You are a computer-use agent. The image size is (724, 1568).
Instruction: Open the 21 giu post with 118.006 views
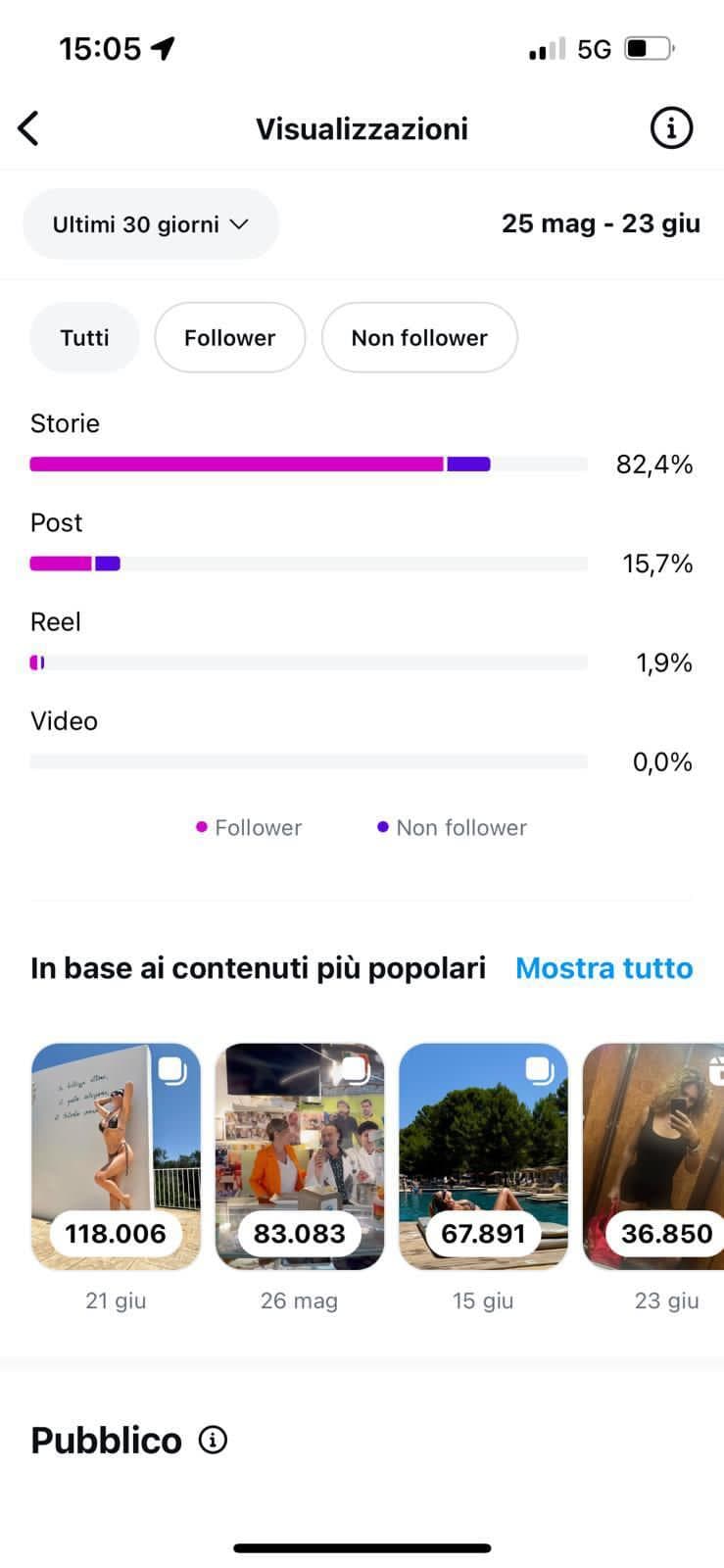(x=116, y=1156)
